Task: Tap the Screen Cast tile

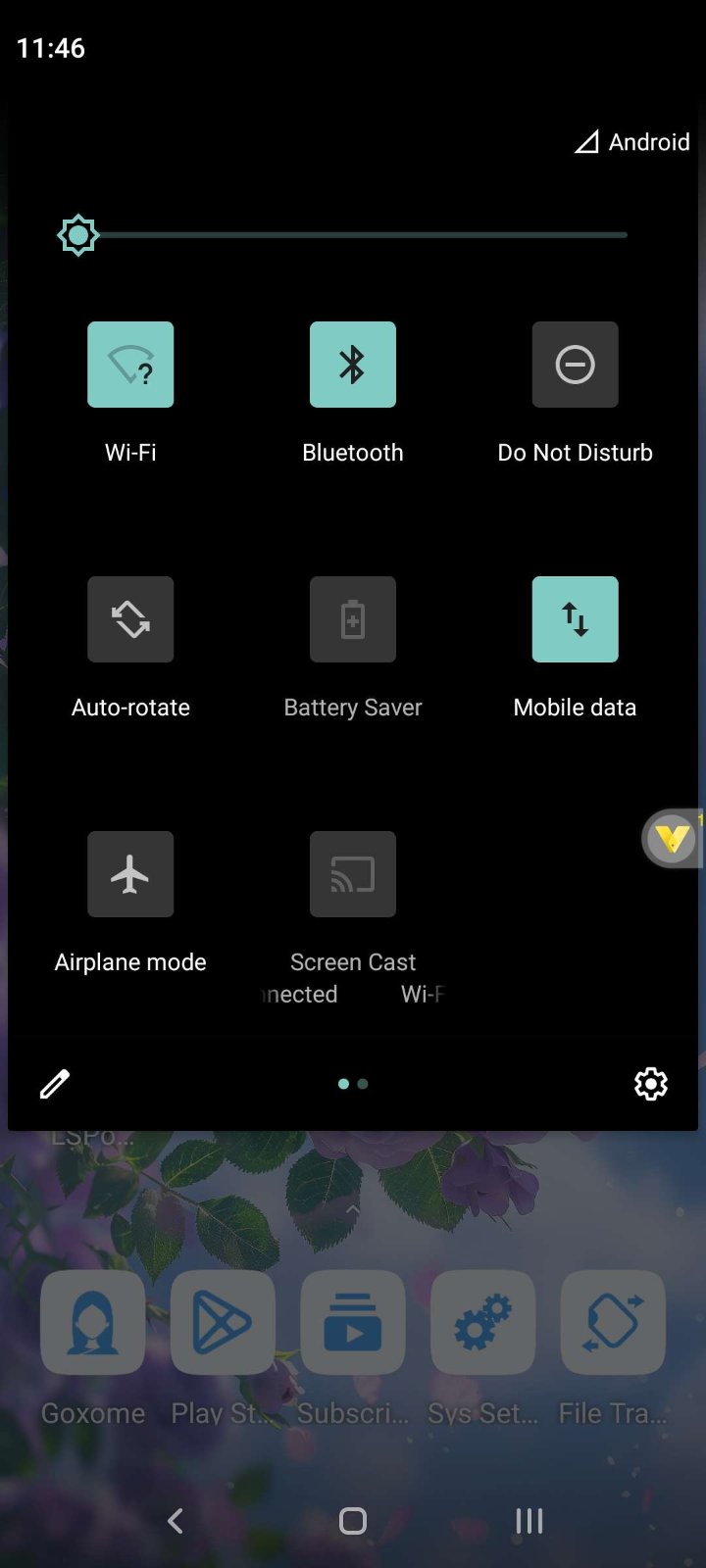Action: 353,874
